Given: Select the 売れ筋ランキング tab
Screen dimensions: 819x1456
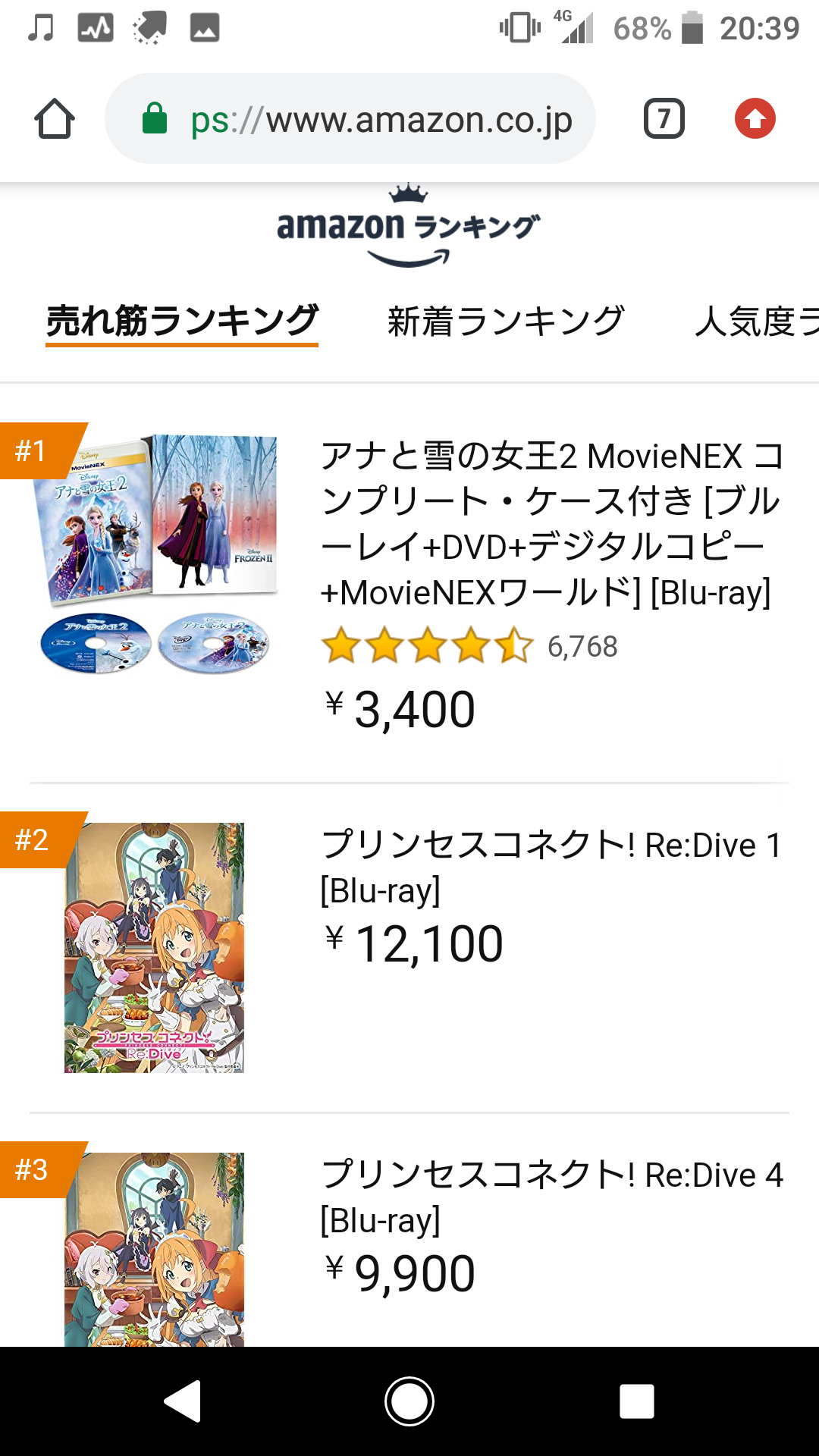Looking at the screenshot, I should 182,322.
